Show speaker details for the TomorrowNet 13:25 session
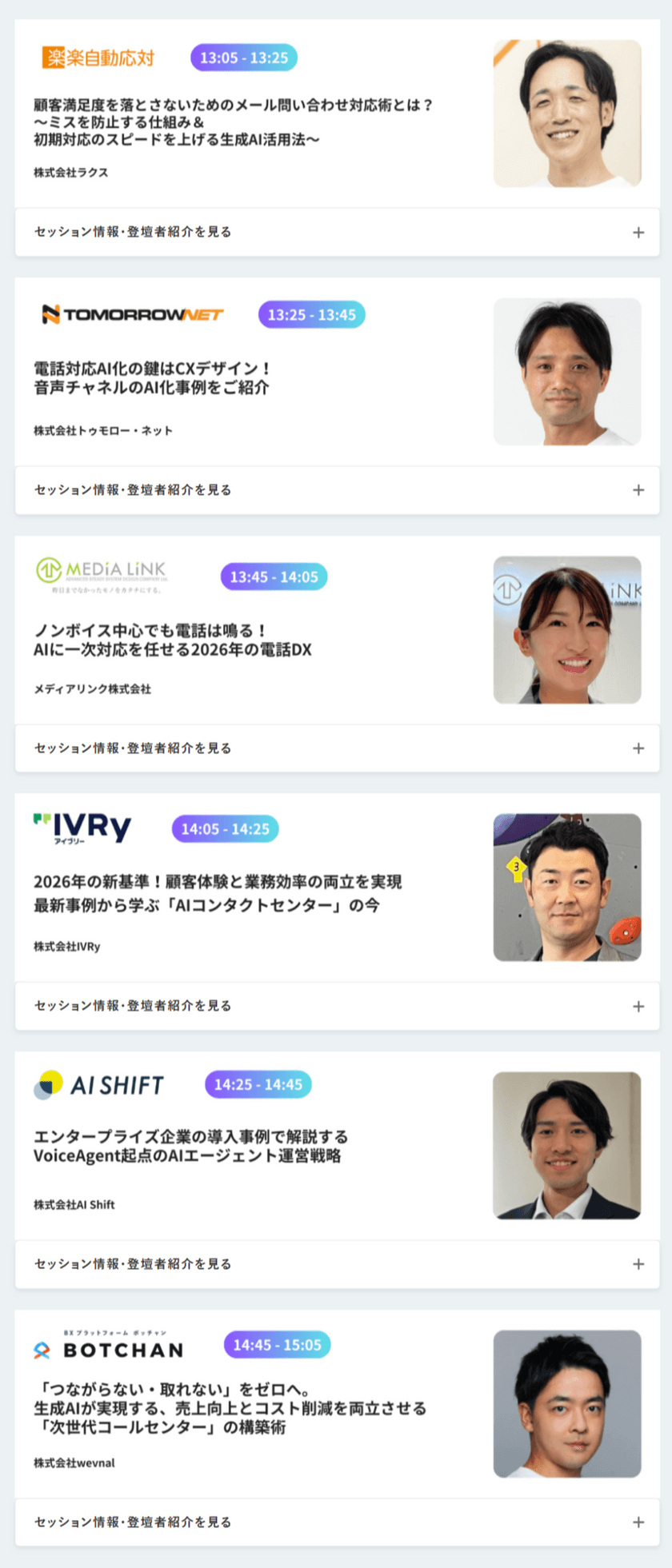 337,490
